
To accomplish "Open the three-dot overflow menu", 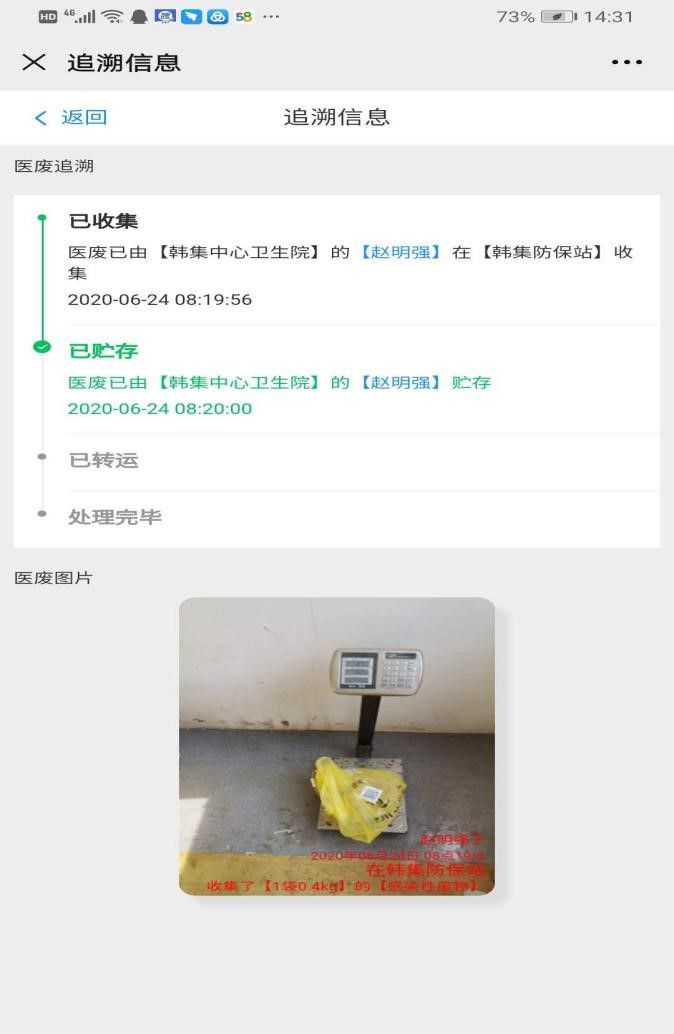I will (x=627, y=62).
